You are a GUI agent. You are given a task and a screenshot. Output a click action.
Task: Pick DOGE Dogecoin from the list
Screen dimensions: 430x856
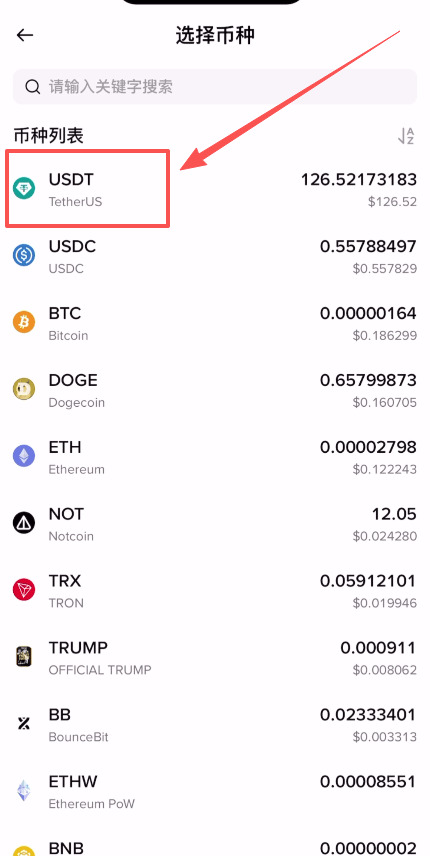pyautogui.click(x=215, y=390)
